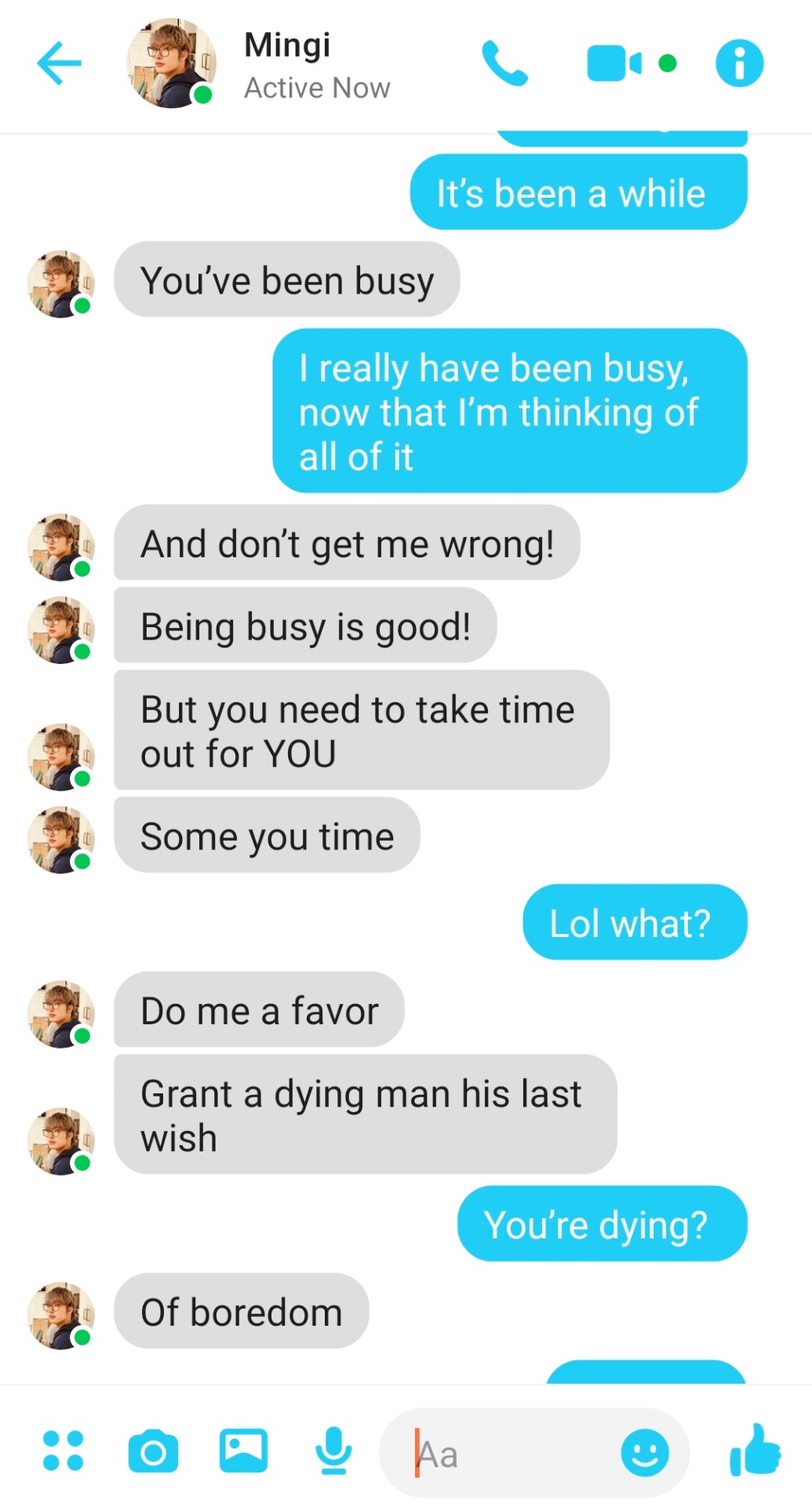Start a video call with Mingi

click(x=614, y=63)
